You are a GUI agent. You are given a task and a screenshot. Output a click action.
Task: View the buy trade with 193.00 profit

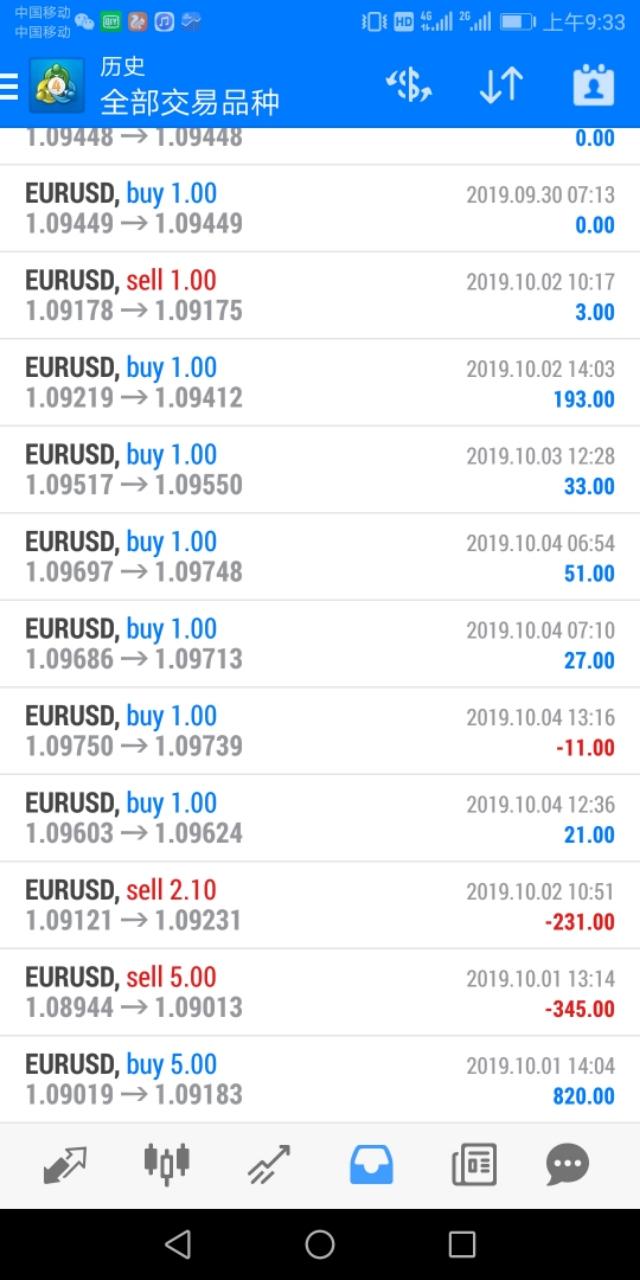point(320,382)
